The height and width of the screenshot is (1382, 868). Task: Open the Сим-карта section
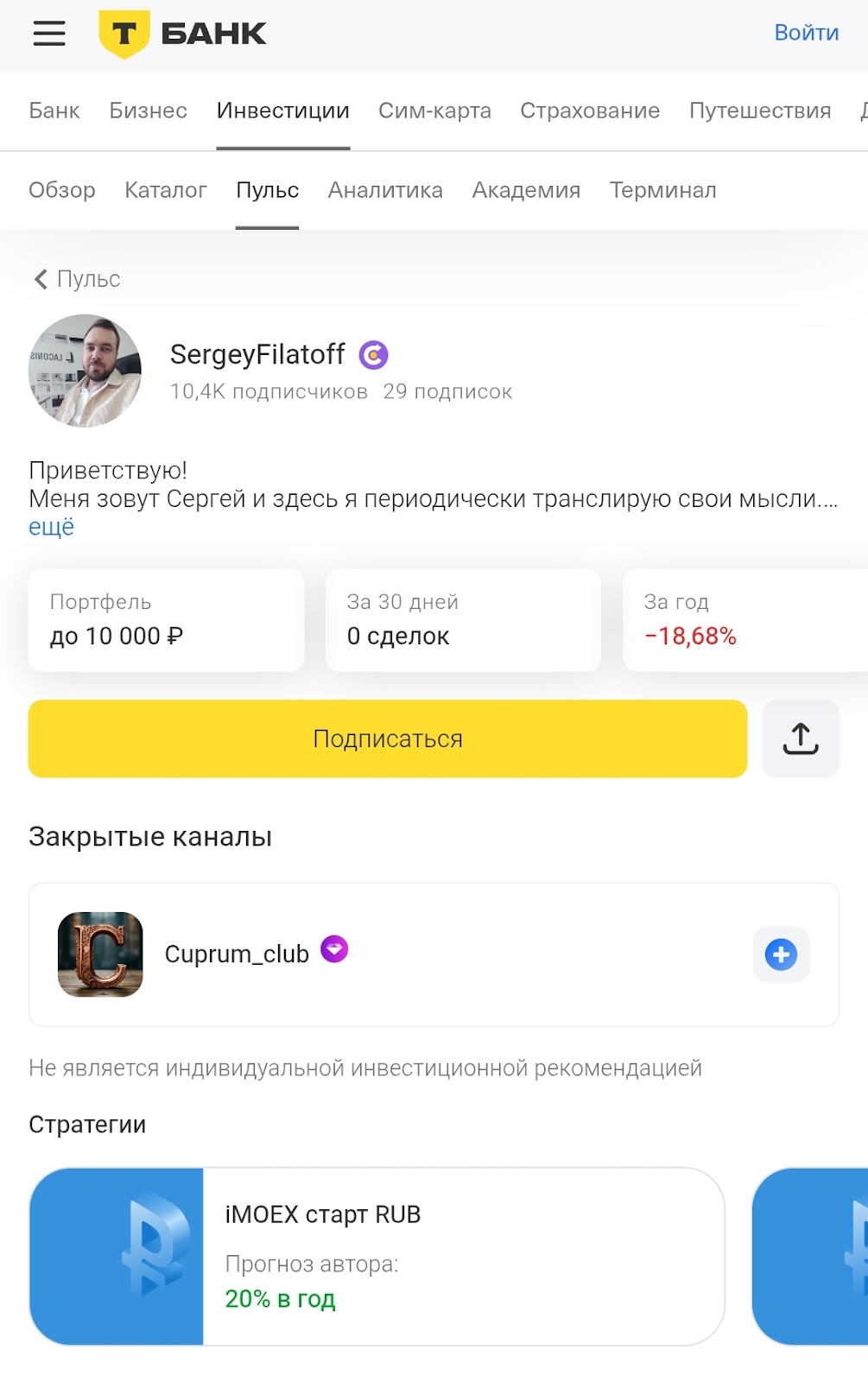pos(434,111)
